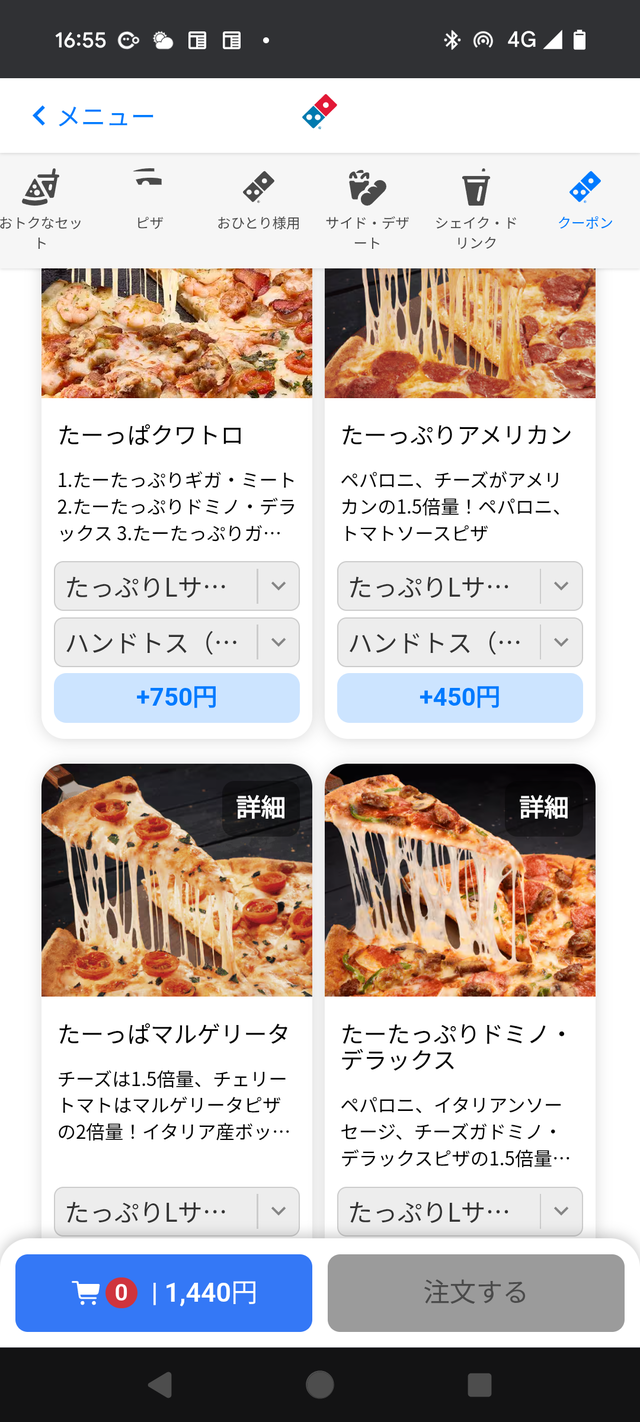Viewport: 640px width, 1422px height.
Task: View 詳細 of たーたっぷりドミノ・デラックス
Action: coord(544,807)
